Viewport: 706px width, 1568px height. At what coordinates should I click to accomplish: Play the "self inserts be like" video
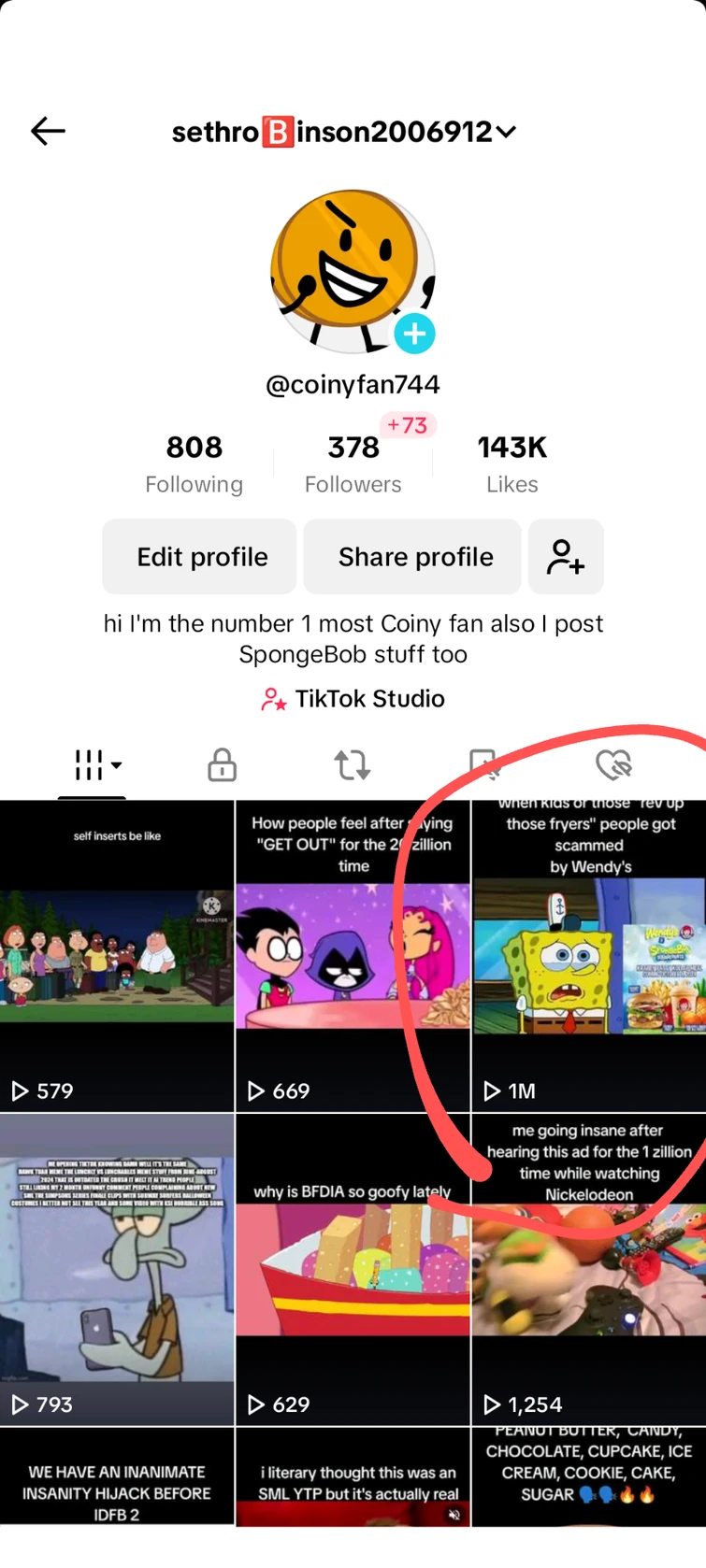tap(117, 955)
